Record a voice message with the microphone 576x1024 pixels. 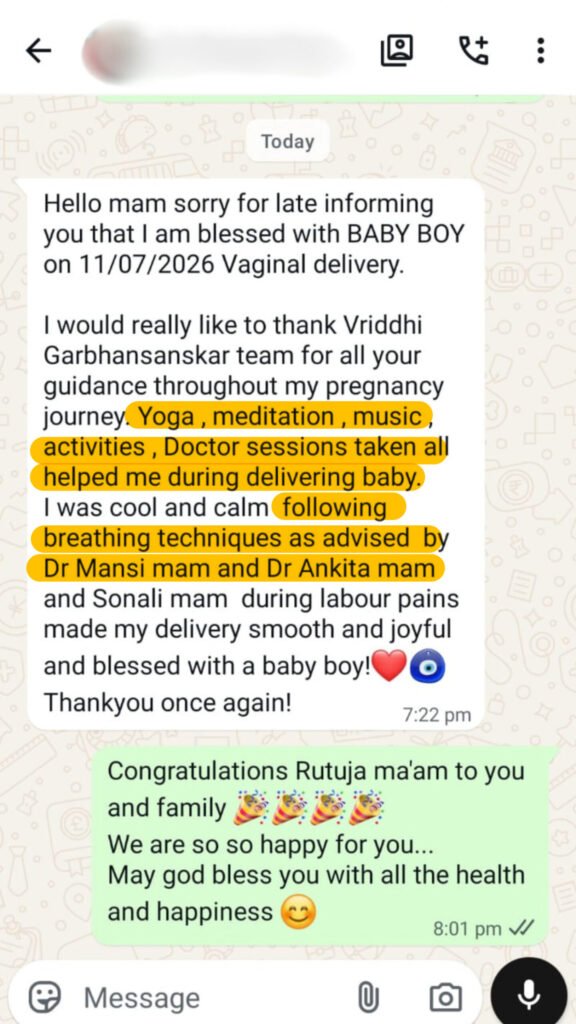pyautogui.click(x=528, y=995)
